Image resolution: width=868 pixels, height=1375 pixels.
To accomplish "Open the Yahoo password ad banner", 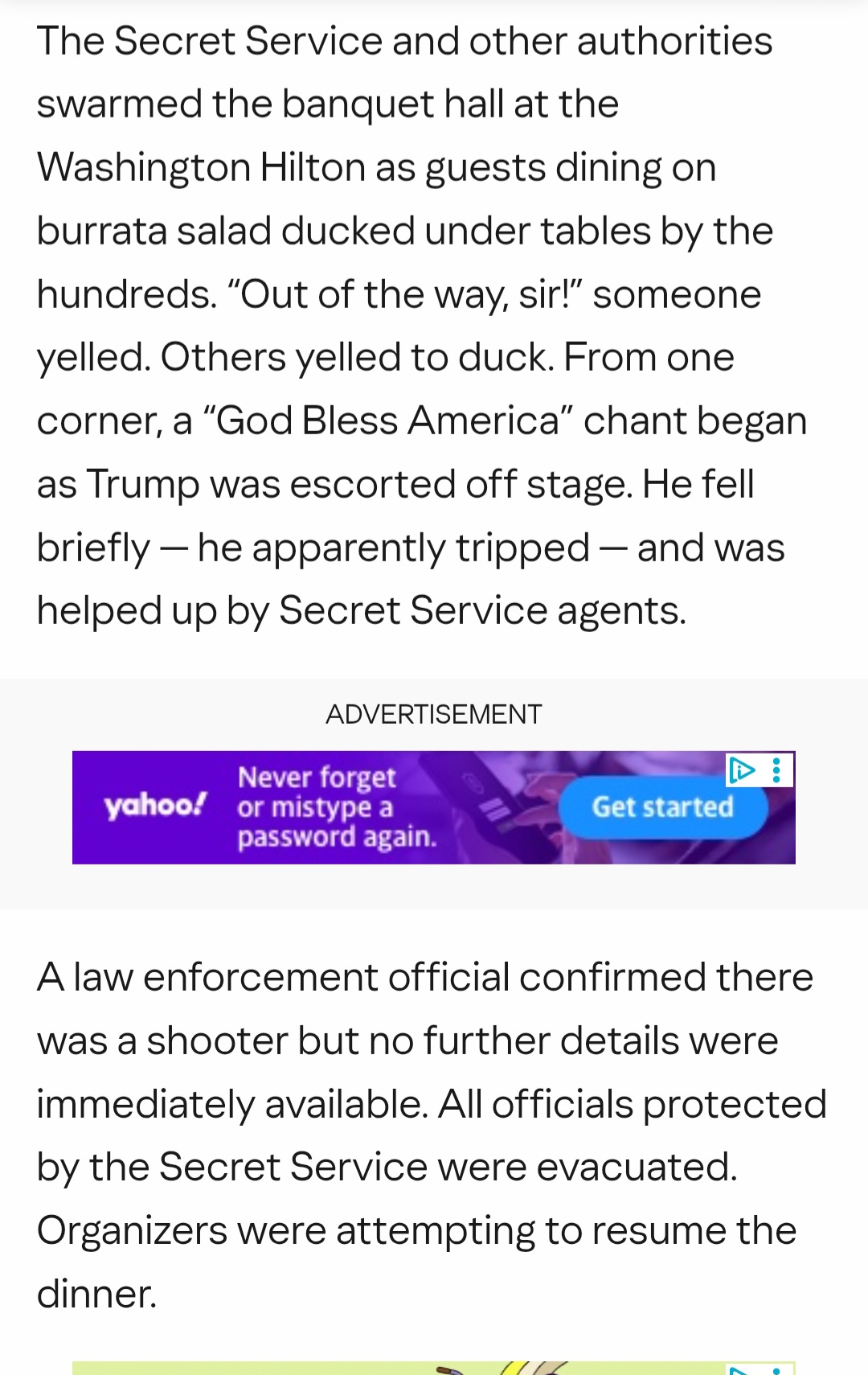I will coord(338,807).
